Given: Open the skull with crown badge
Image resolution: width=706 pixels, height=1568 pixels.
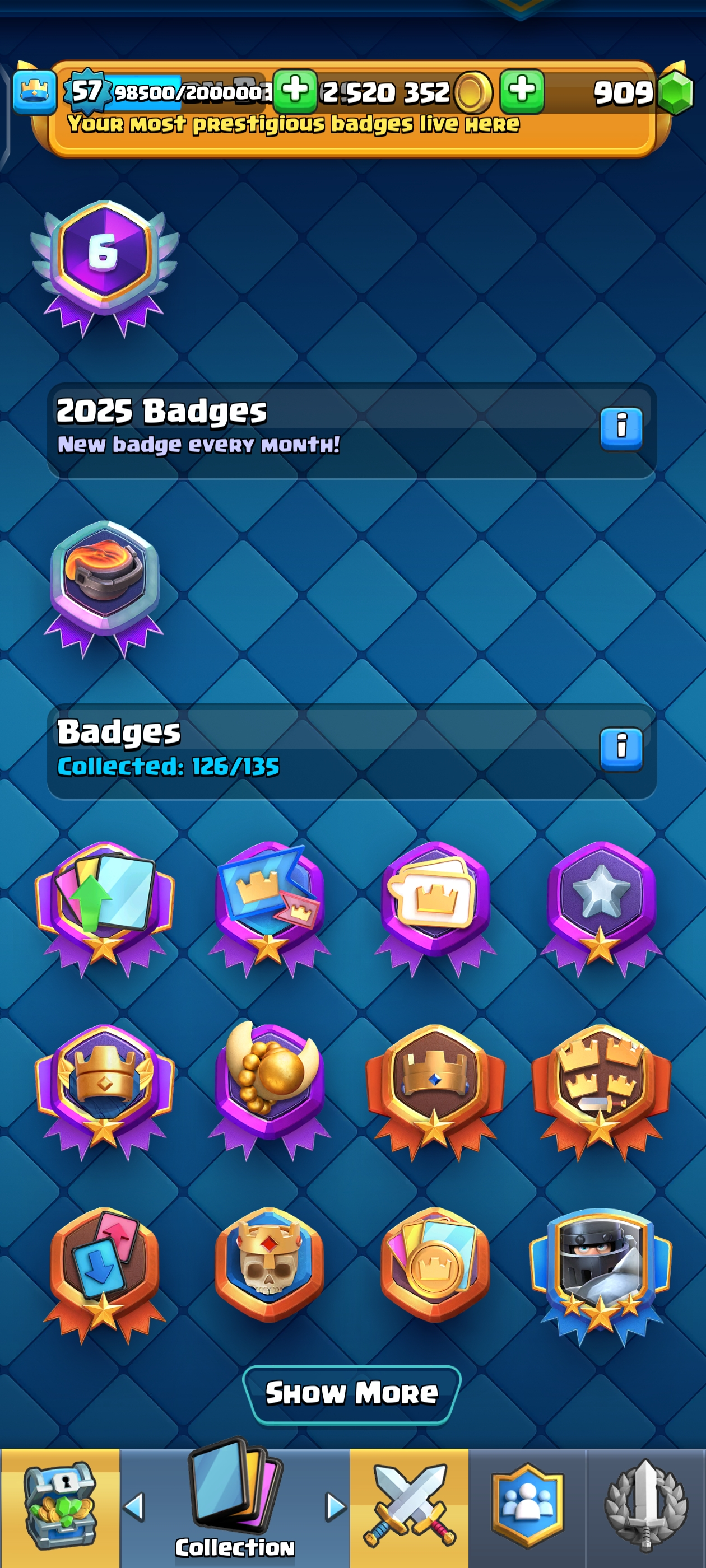Looking at the screenshot, I should click(x=270, y=1263).
